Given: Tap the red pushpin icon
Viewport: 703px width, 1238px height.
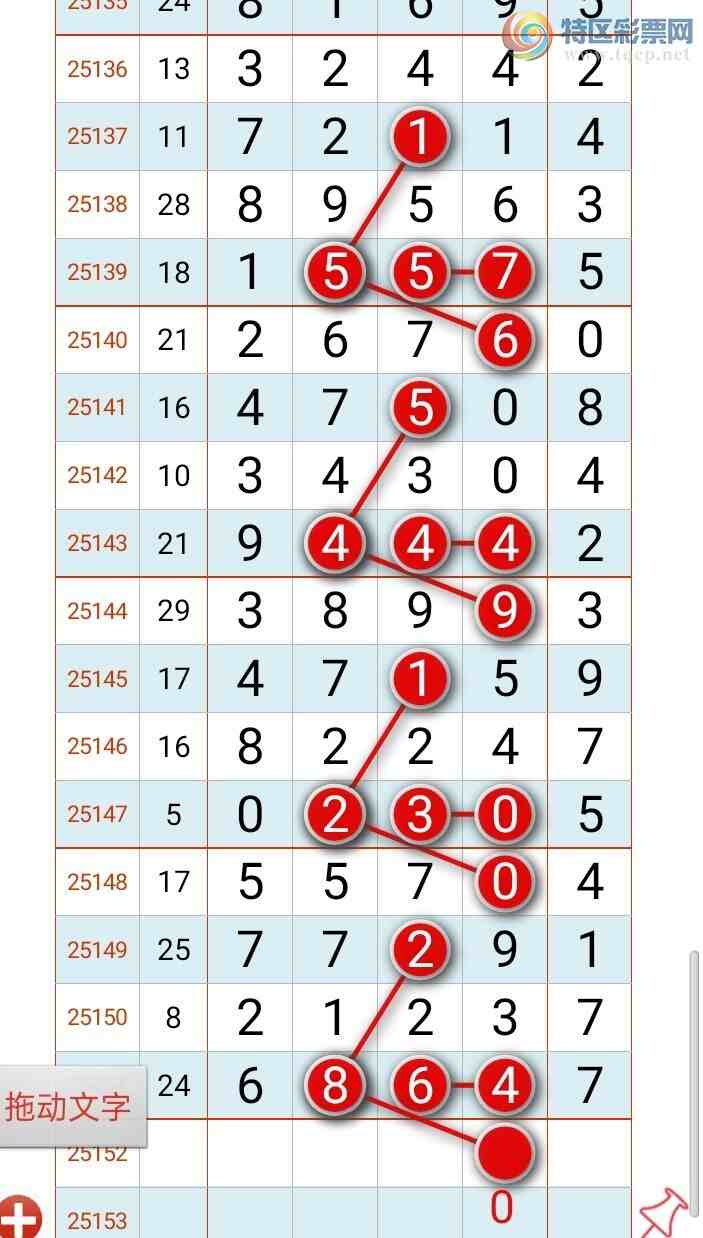Looking at the screenshot, I should coord(663,1213).
